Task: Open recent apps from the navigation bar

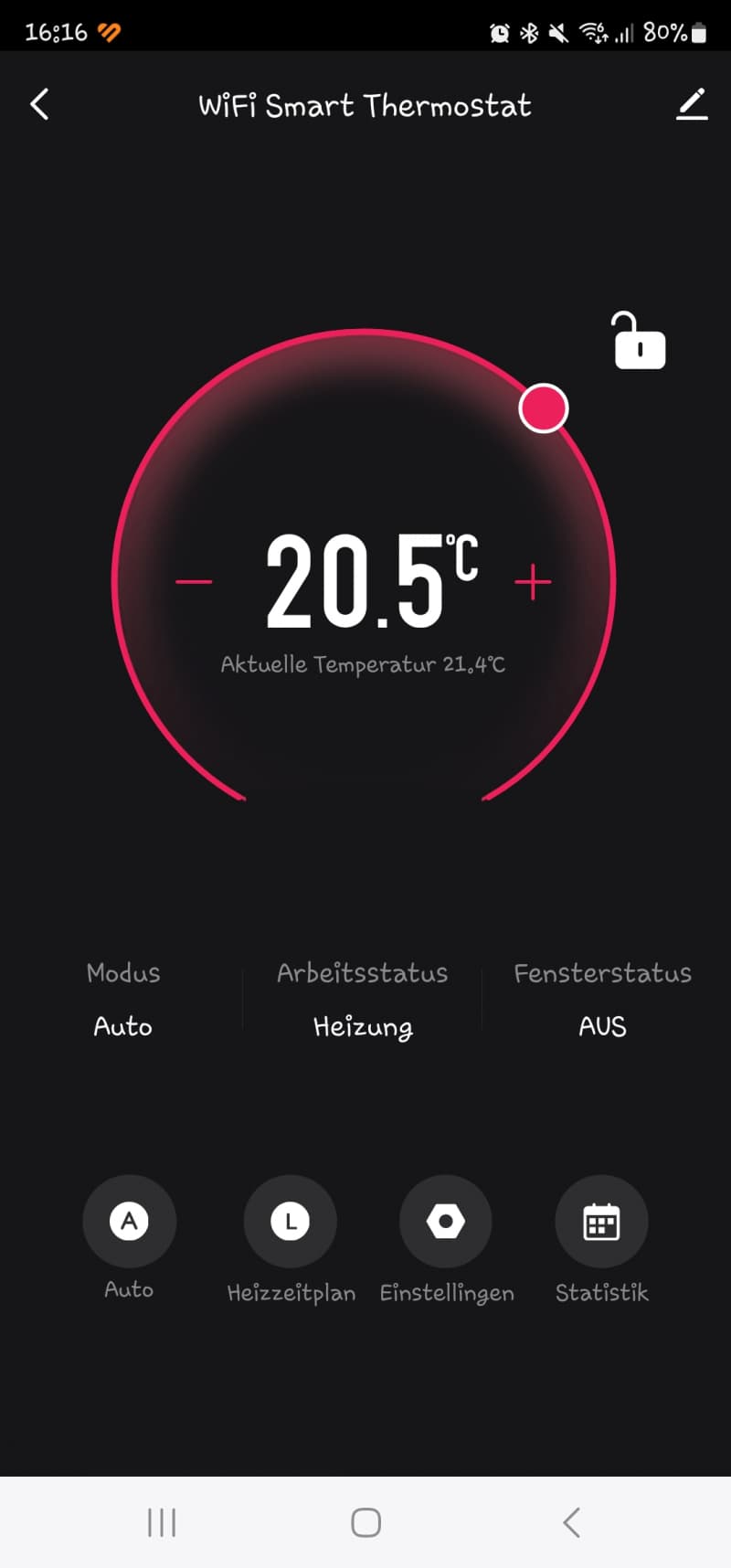Action: tap(162, 1522)
